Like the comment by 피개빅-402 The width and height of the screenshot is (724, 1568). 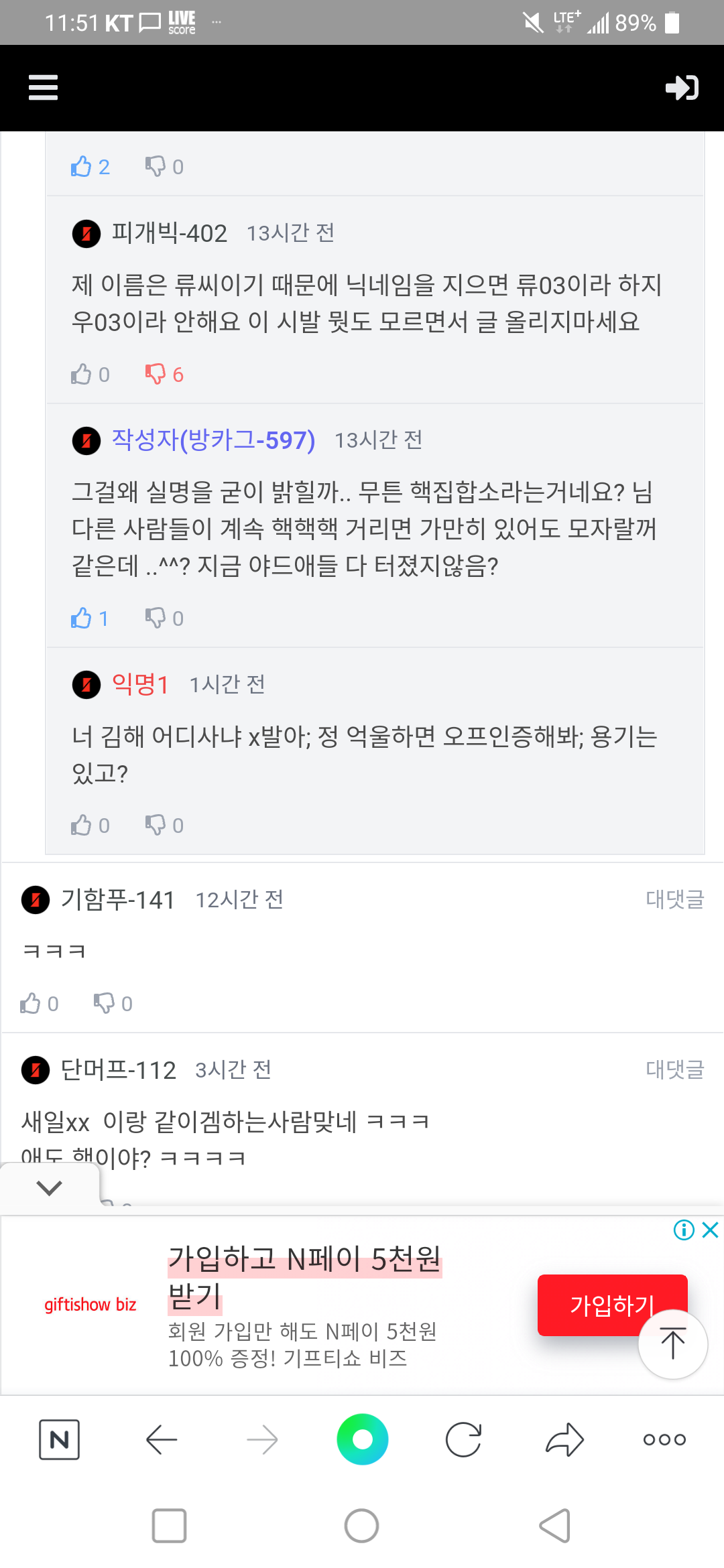click(82, 374)
